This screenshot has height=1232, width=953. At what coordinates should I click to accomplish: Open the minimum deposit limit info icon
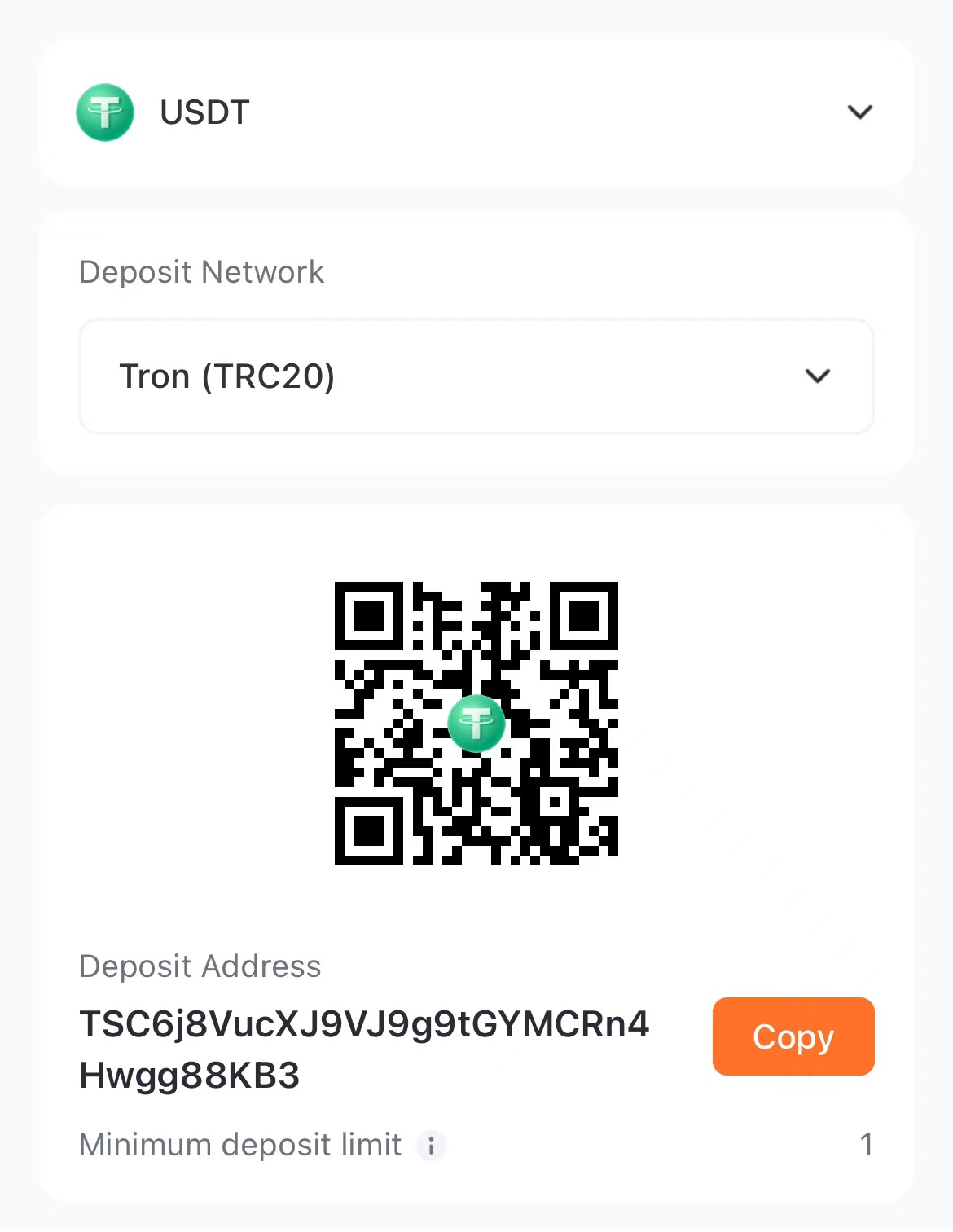(431, 1146)
